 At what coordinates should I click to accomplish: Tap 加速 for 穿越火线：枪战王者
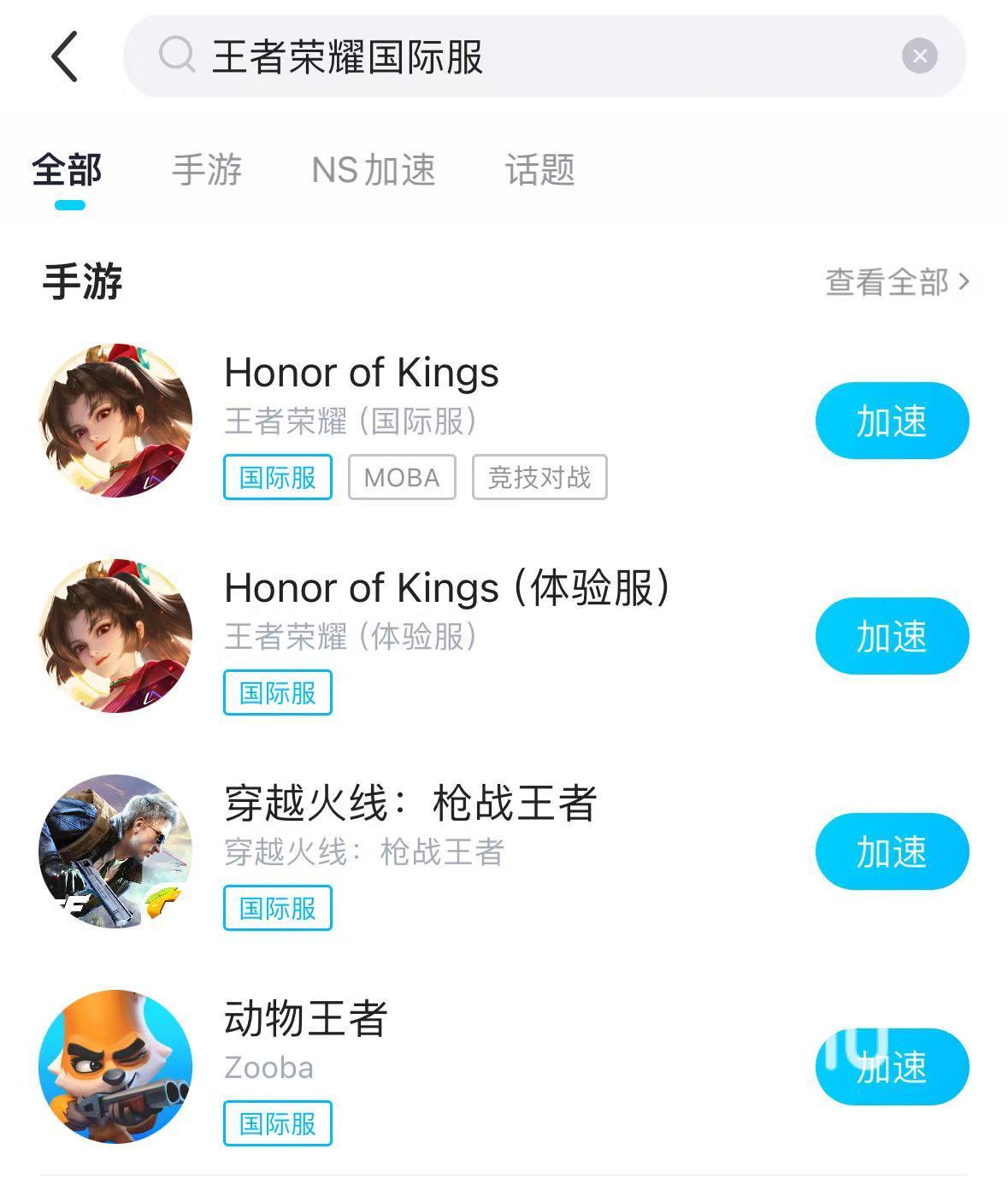point(892,851)
